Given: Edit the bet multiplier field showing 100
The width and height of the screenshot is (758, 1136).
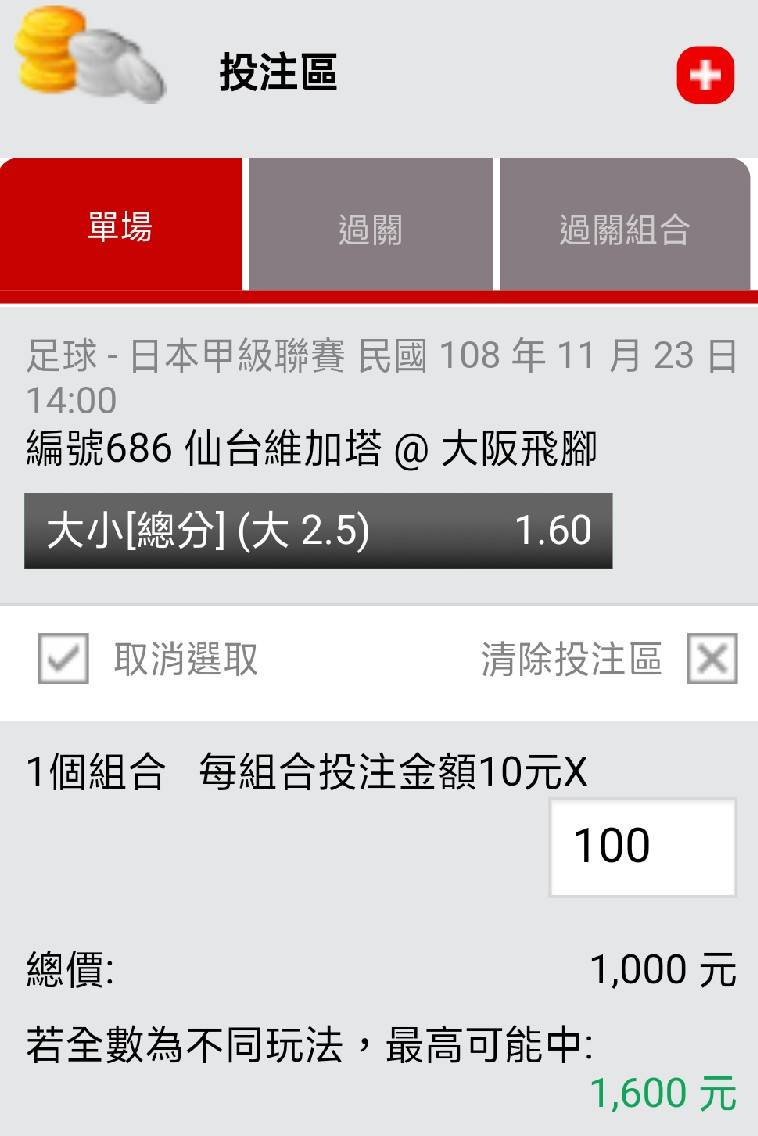Looking at the screenshot, I should point(642,847).
